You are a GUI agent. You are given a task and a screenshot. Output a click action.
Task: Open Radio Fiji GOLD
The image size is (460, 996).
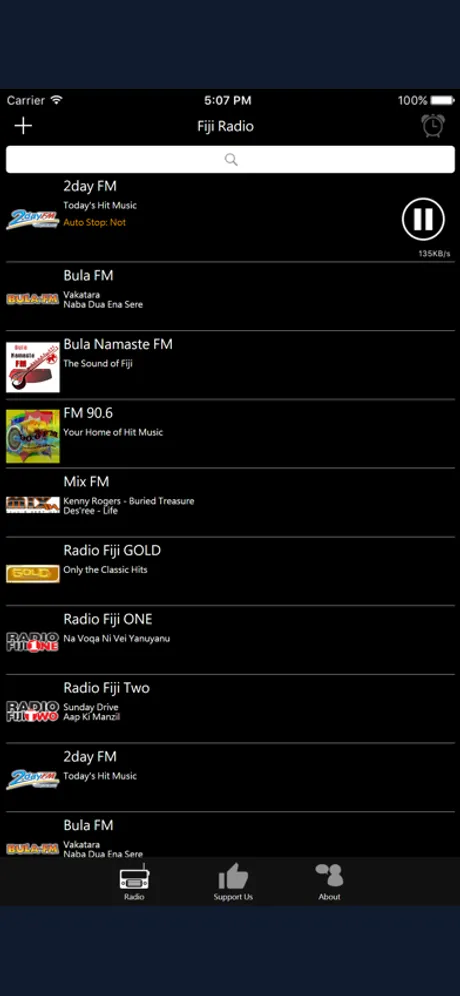click(x=230, y=571)
